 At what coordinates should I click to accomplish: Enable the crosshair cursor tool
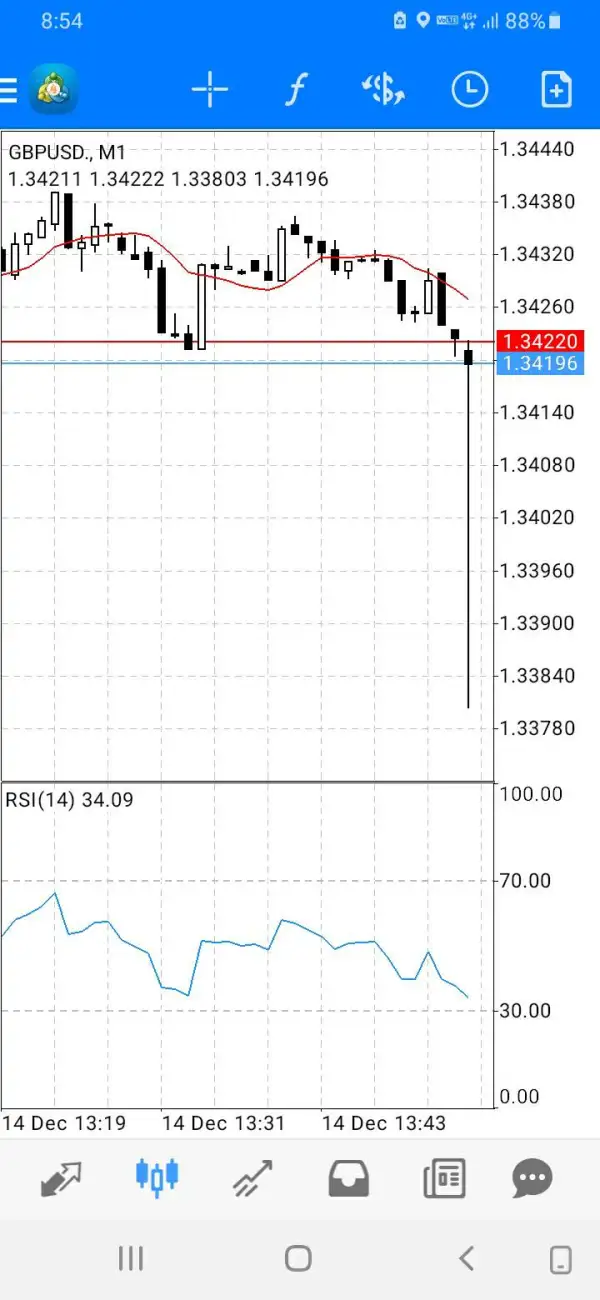(210, 91)
